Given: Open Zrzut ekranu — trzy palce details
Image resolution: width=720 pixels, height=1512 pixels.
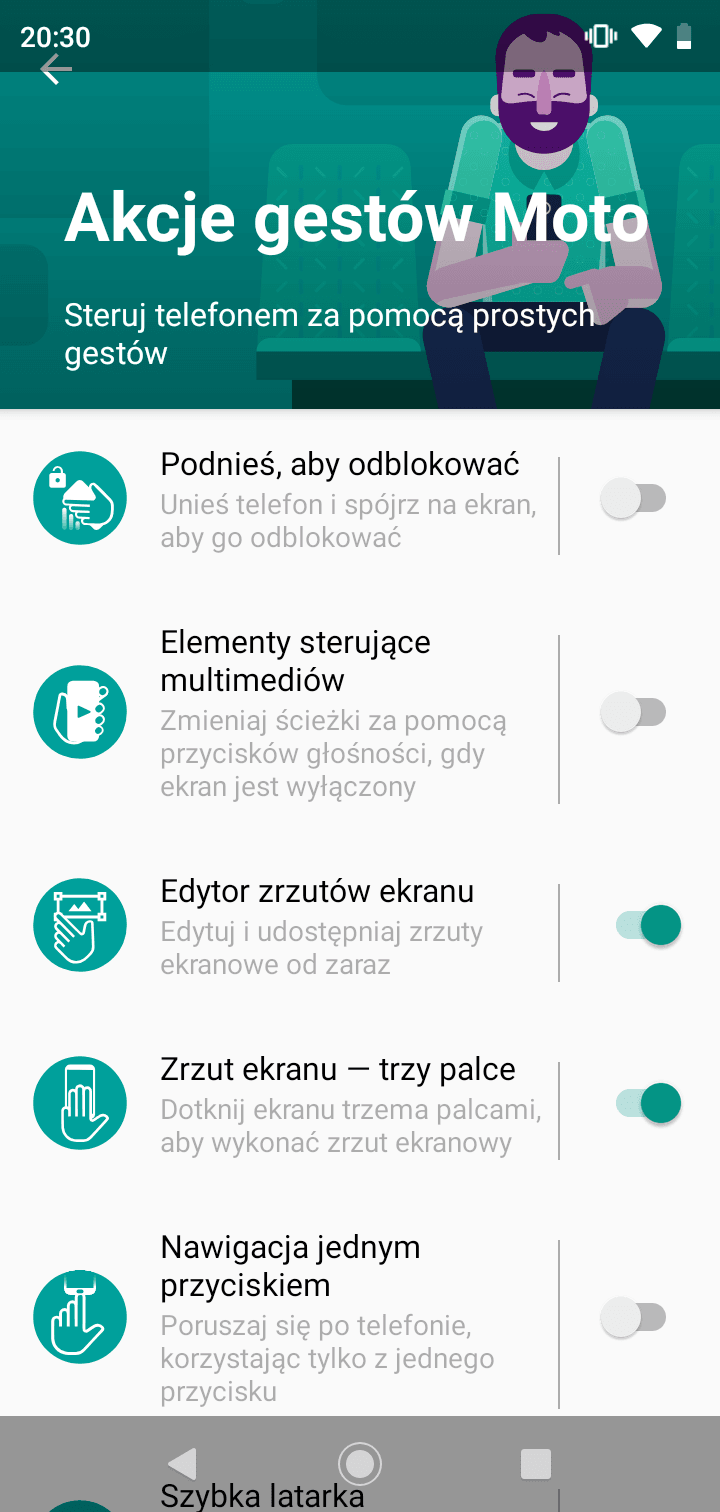Looking at the screenshot, I should (340, 1105).
